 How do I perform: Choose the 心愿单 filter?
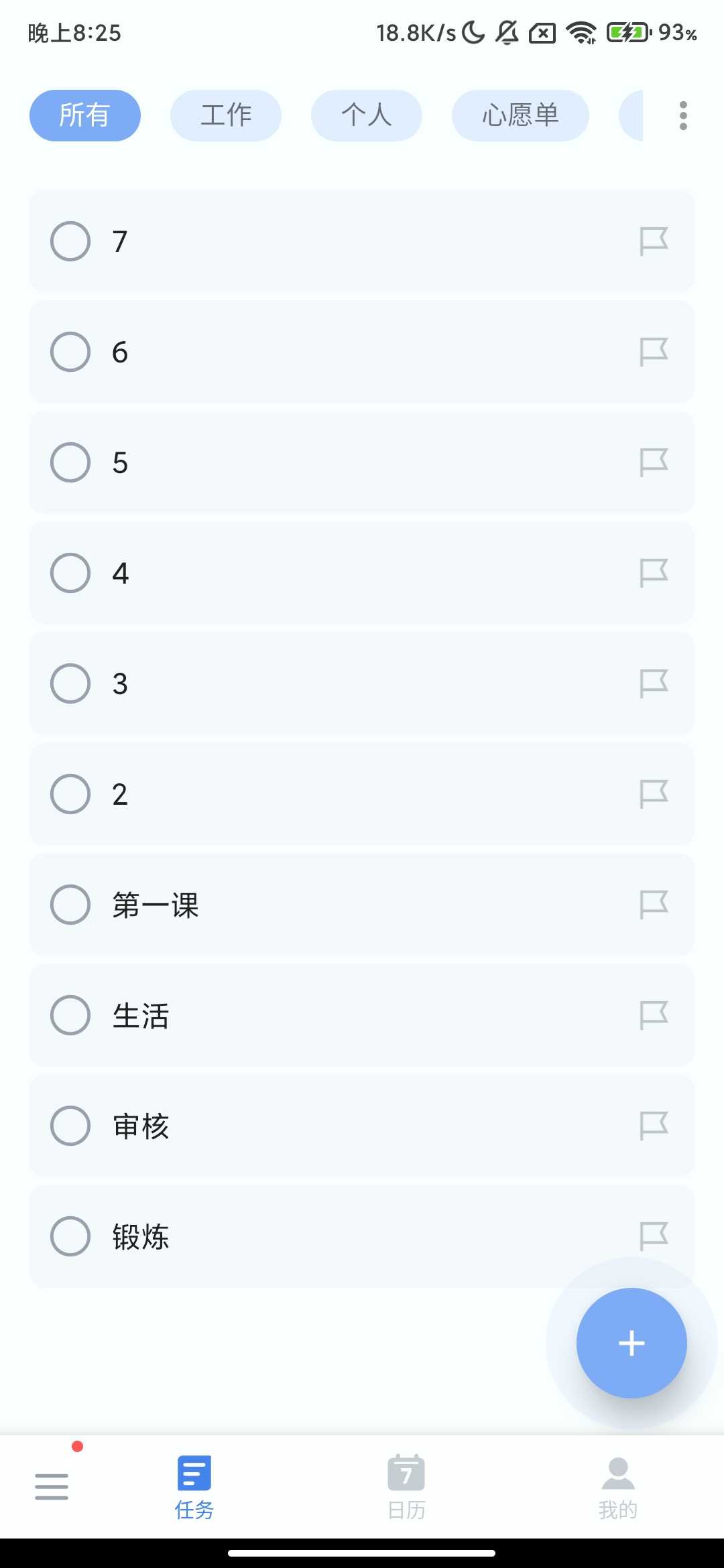pyautogui.click(x=520, y=115)
